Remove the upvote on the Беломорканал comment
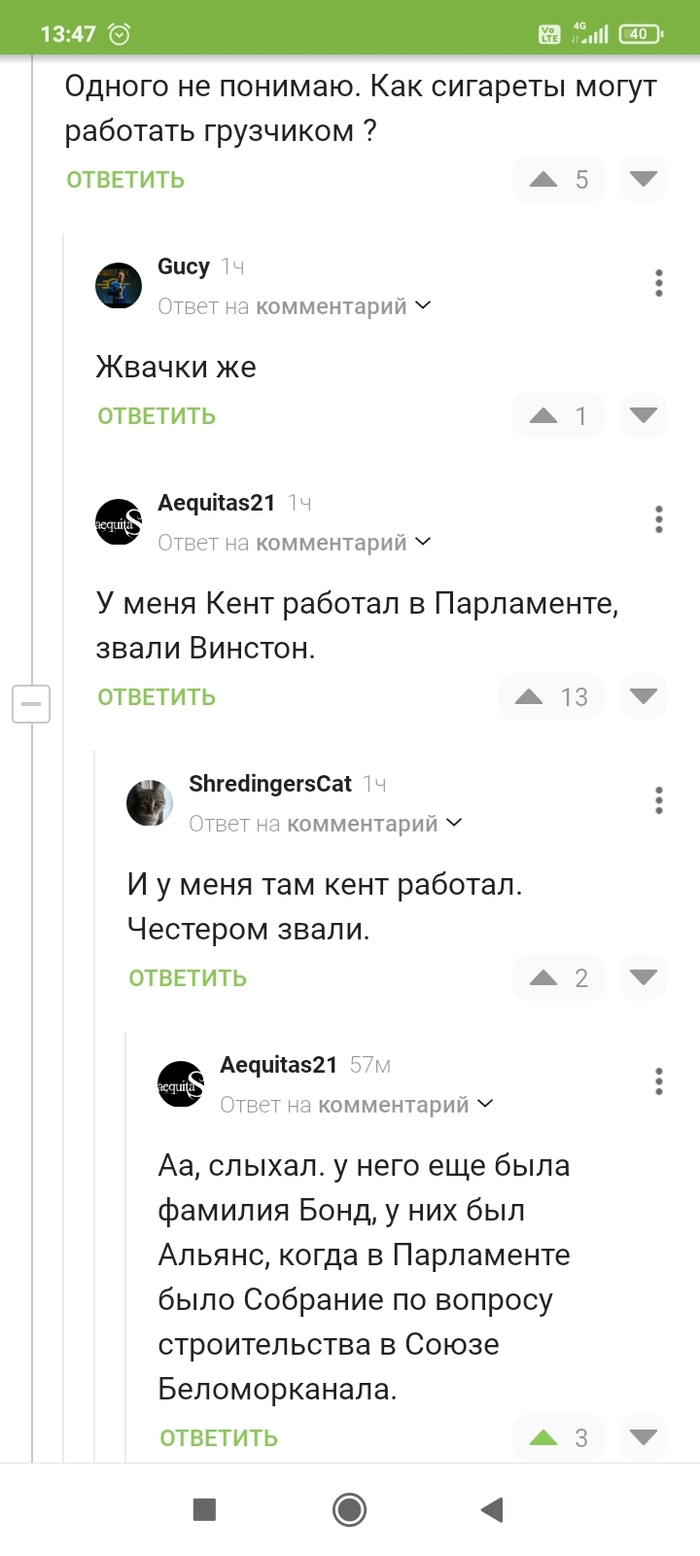The width and height of the screenshot is (700, 1556). 544,1438
